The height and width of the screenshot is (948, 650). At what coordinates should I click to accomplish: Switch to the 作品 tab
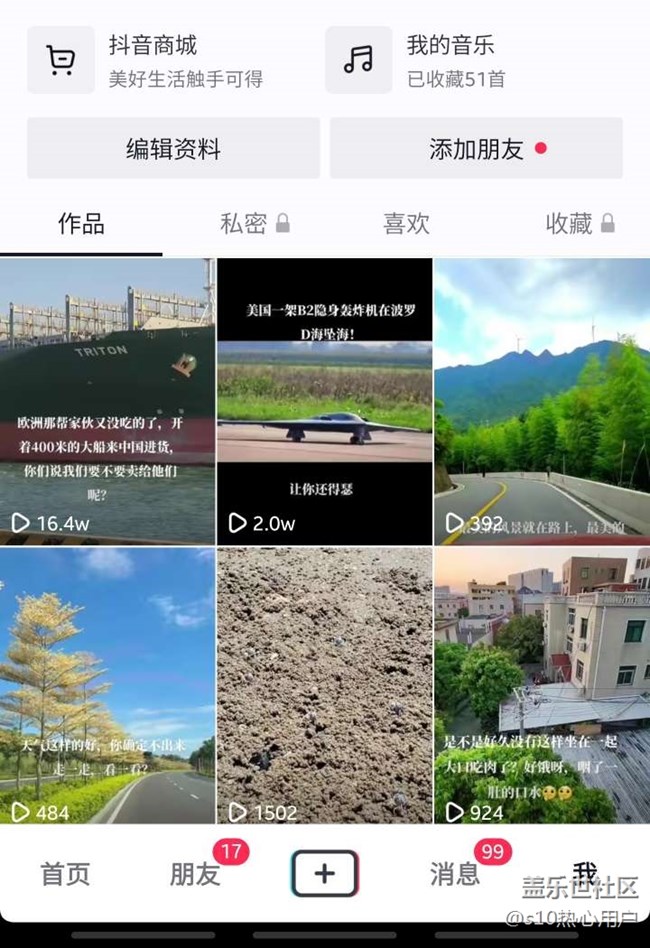(x=81, y=224)
